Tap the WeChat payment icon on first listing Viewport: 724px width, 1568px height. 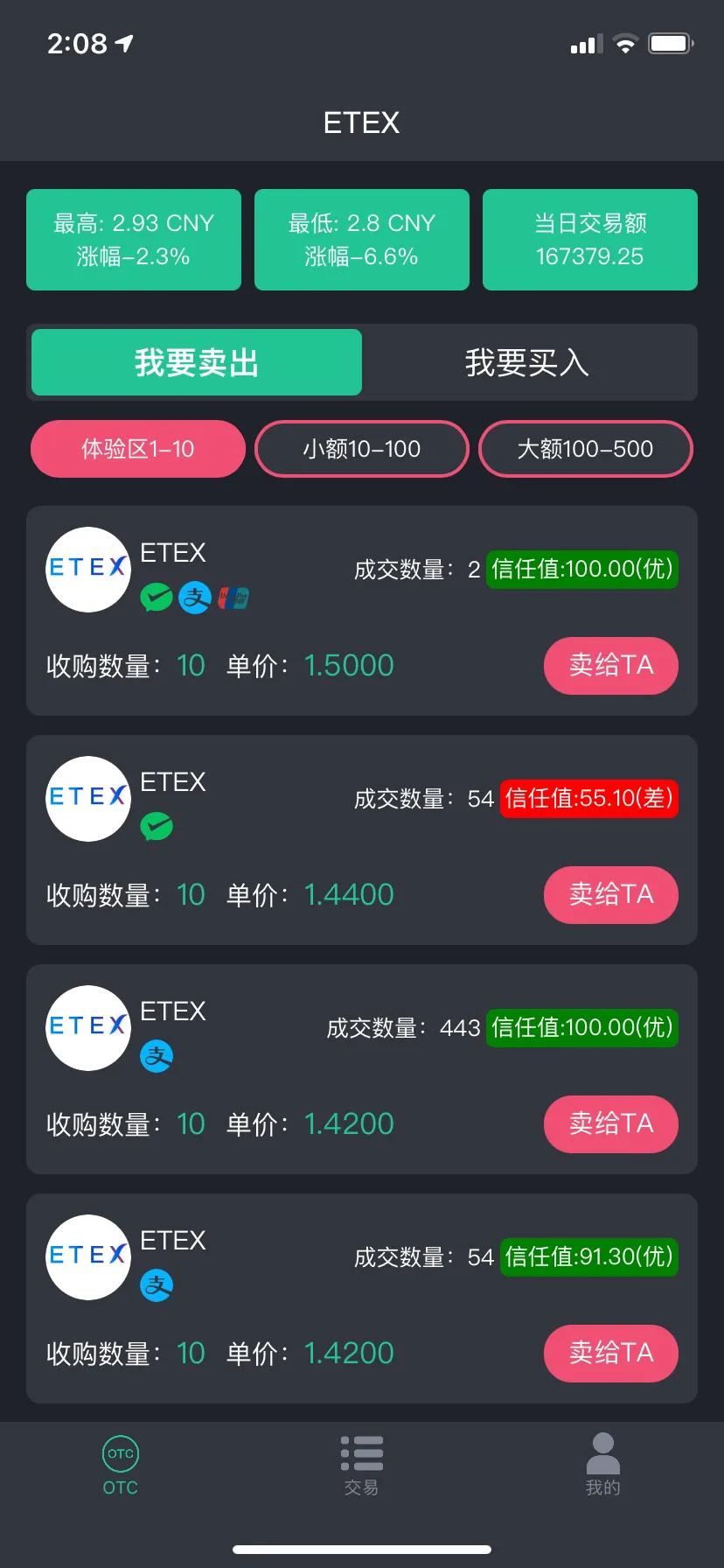tap(156, 598)
